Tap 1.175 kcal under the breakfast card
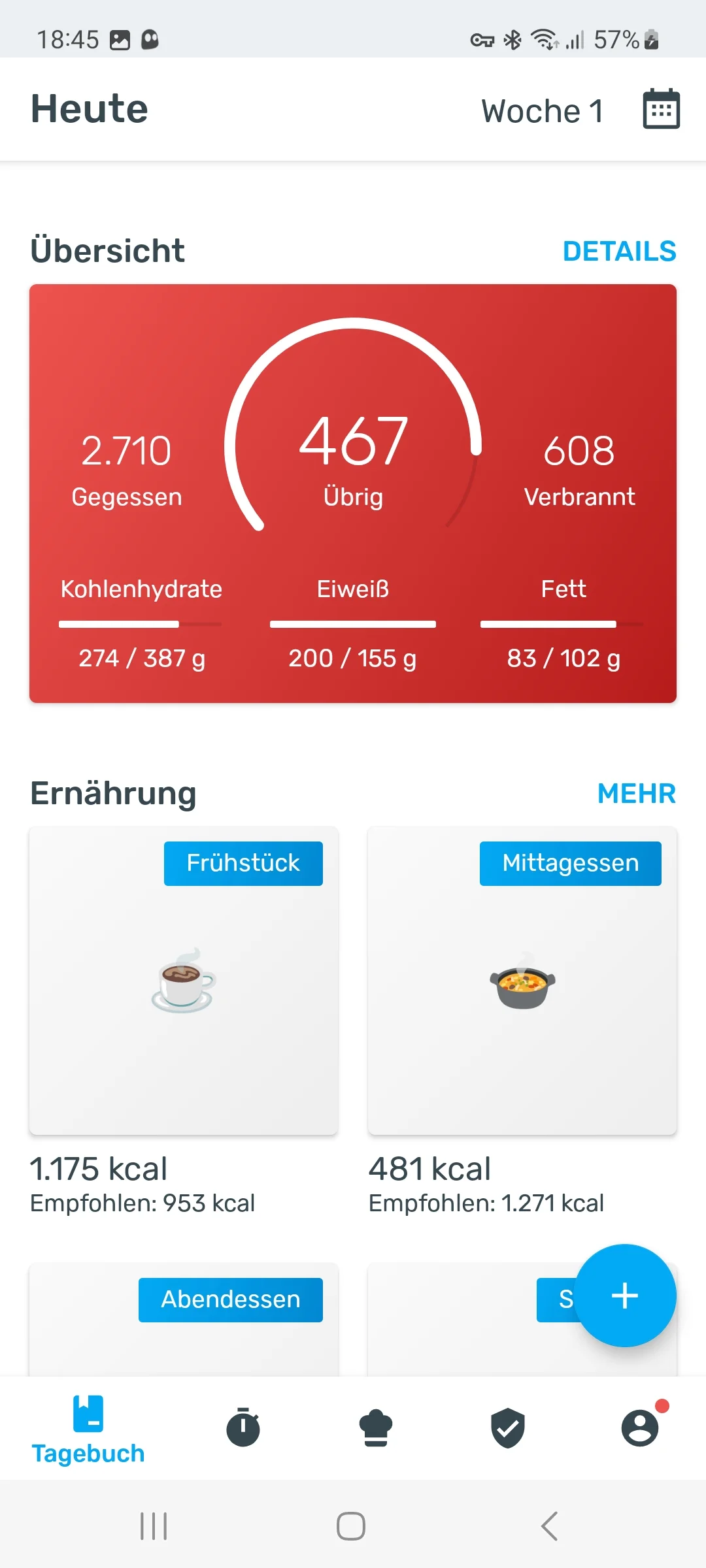The height and width of the screenshot is (1568, 706). pyautogui.click(x=99, y=1169)
